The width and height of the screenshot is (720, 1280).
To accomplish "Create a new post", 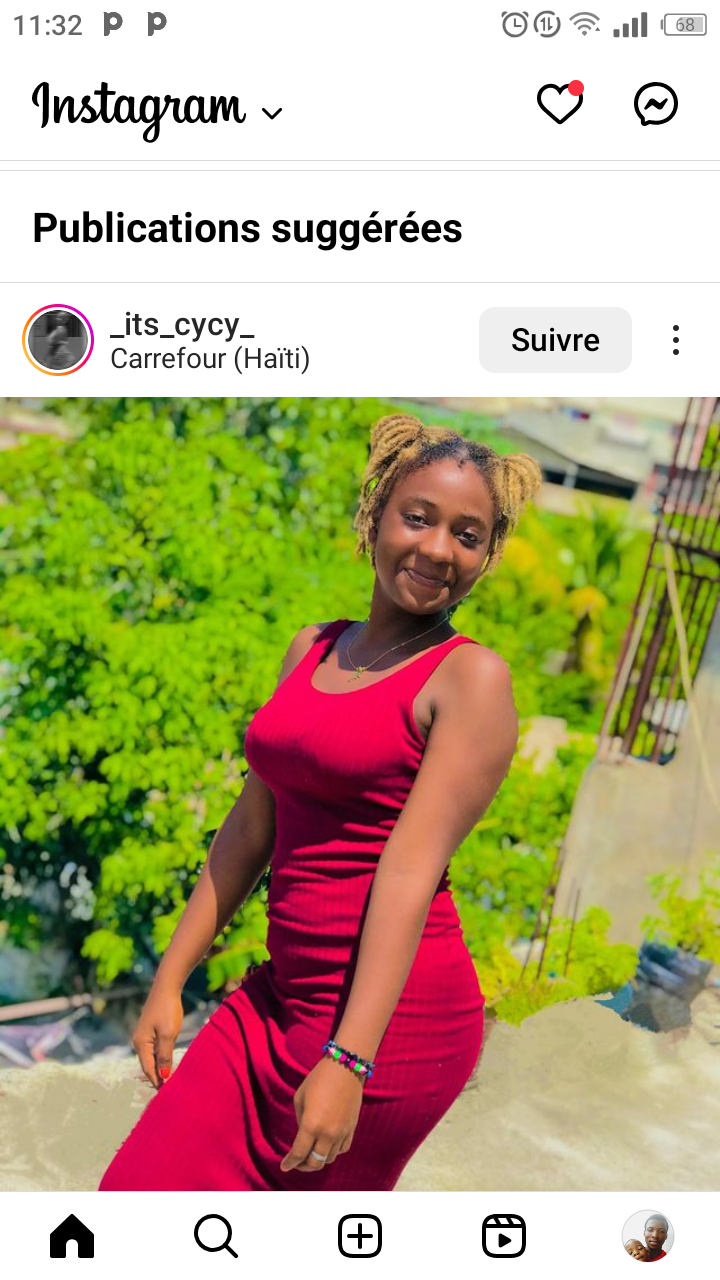I will [x=360, y=1237].
